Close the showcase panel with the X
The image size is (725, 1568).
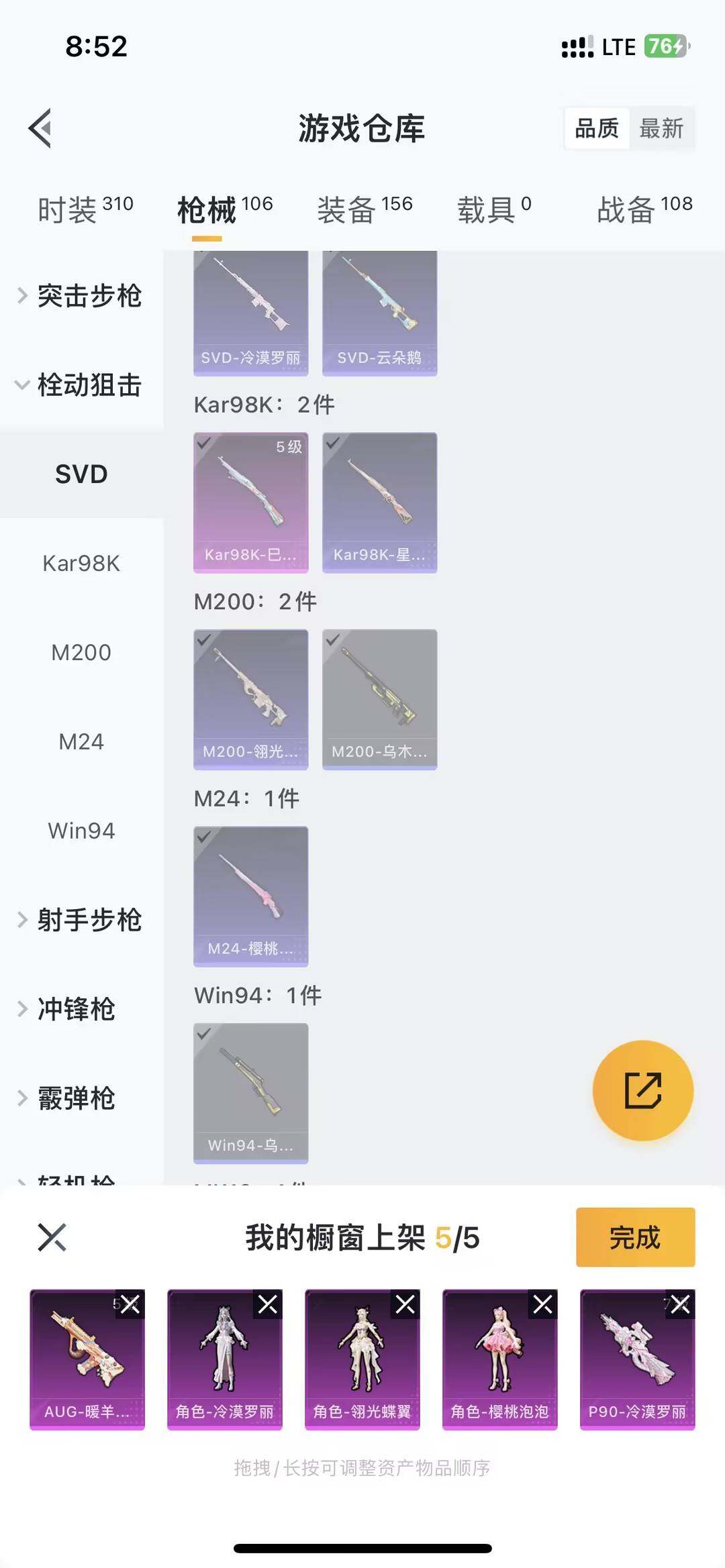(x=52, y=1238)
